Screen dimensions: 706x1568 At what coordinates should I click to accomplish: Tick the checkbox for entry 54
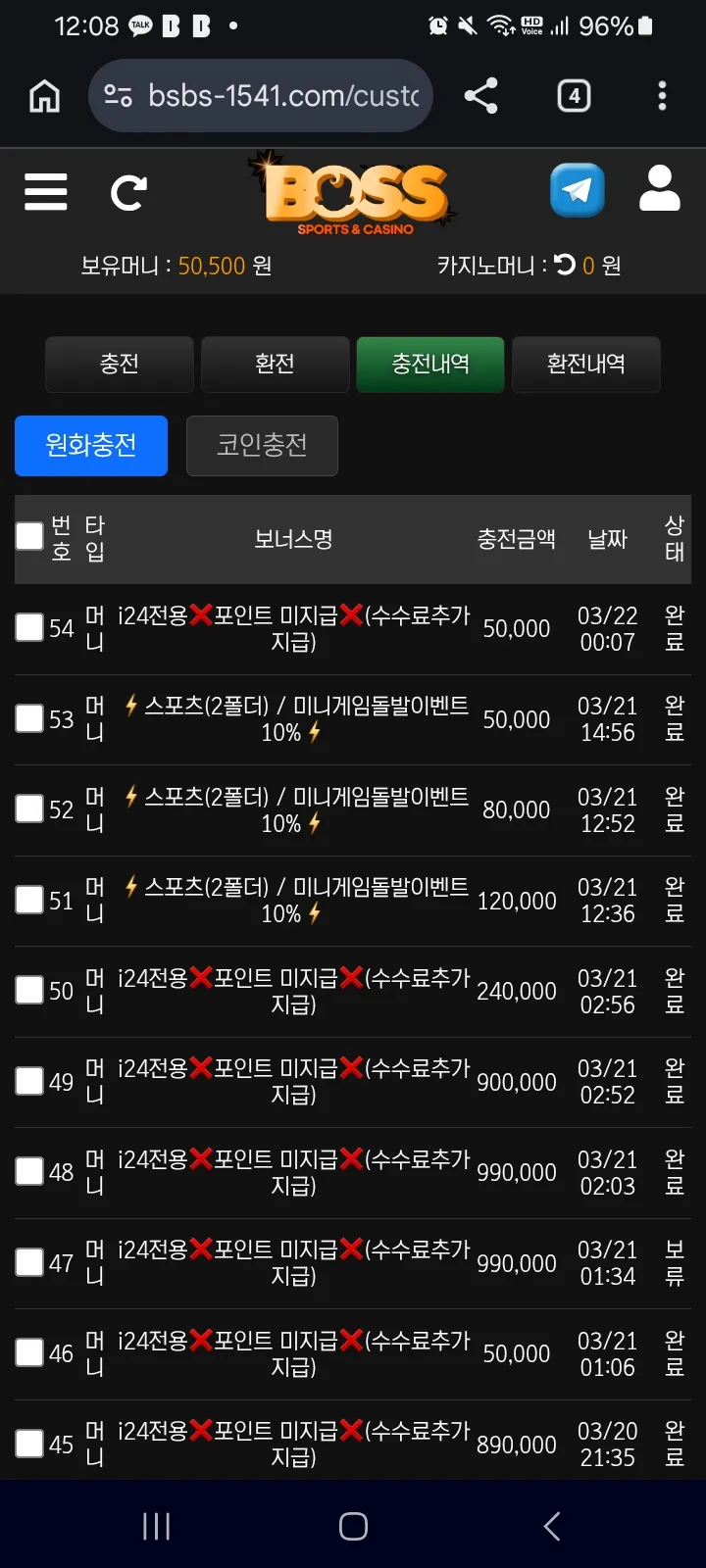[x=29, y=627]
